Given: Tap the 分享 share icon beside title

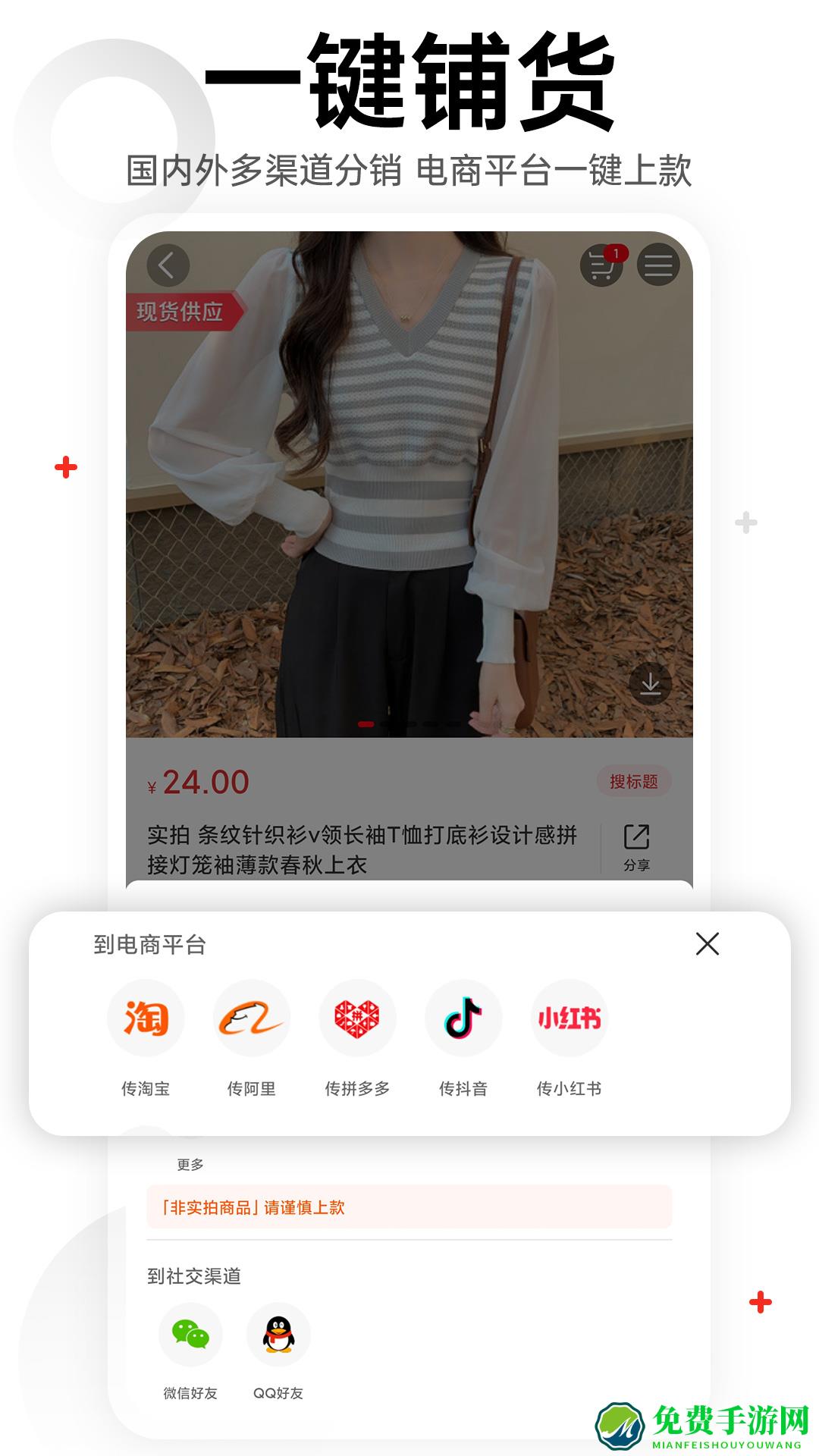Looking at the screenshot, I should click(638, 836).
